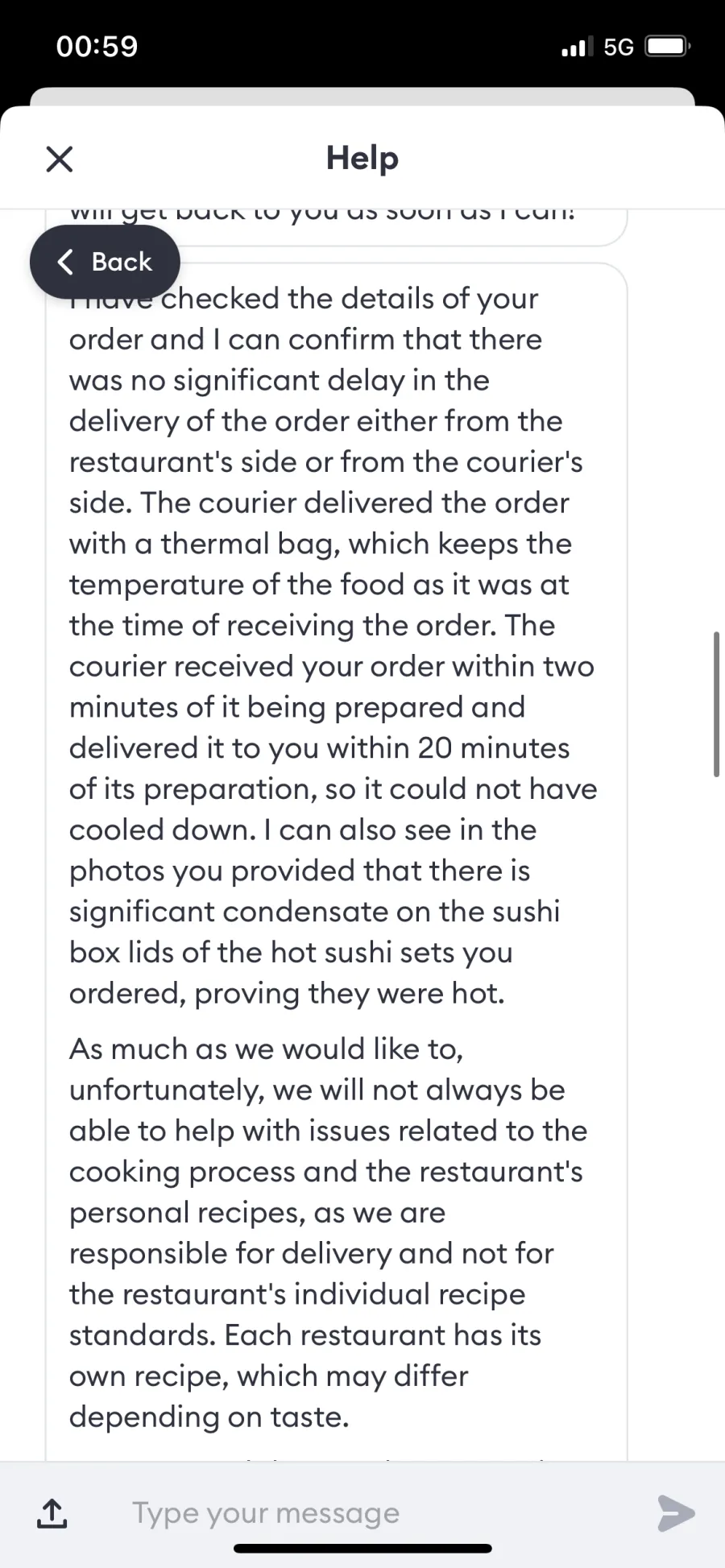
Task: Attach a file with upload icon
Action: click(x=52, y=1513)
